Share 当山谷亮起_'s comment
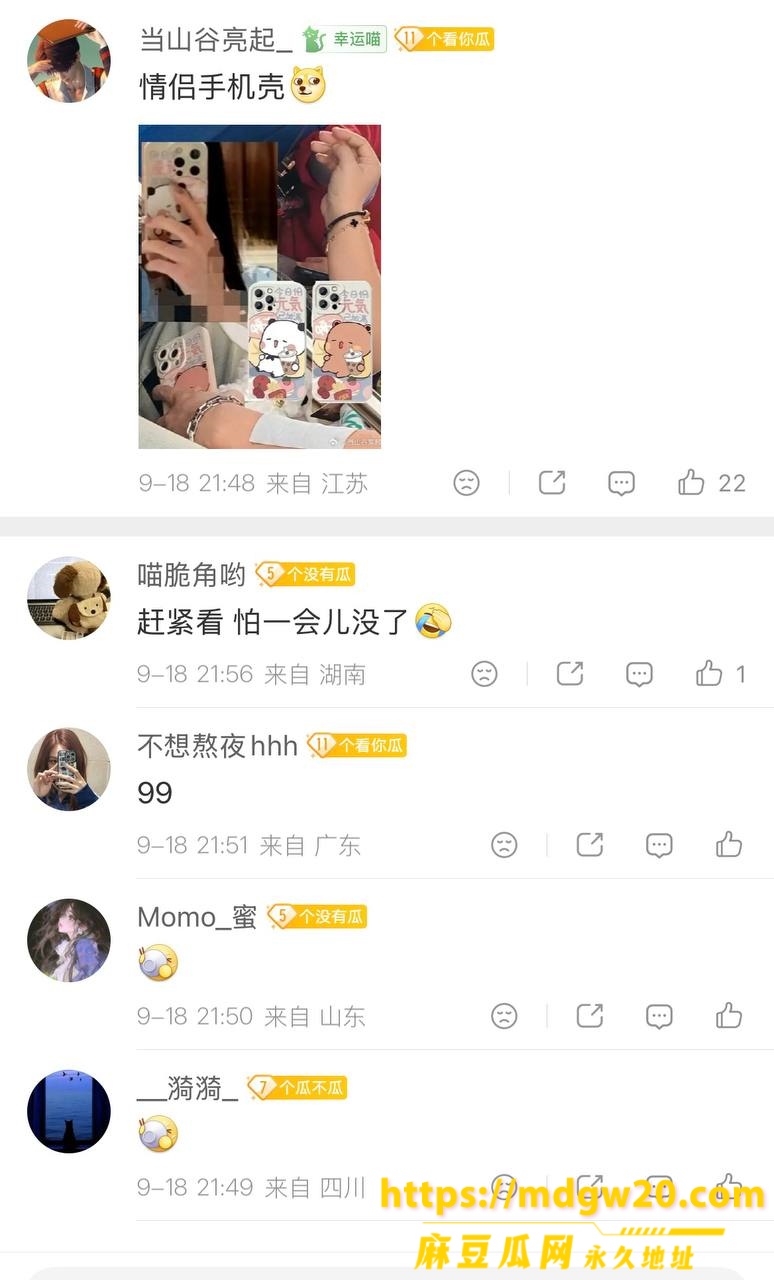Image resolution: width=774 pixels, height=1280 pixels. point(552,483)
